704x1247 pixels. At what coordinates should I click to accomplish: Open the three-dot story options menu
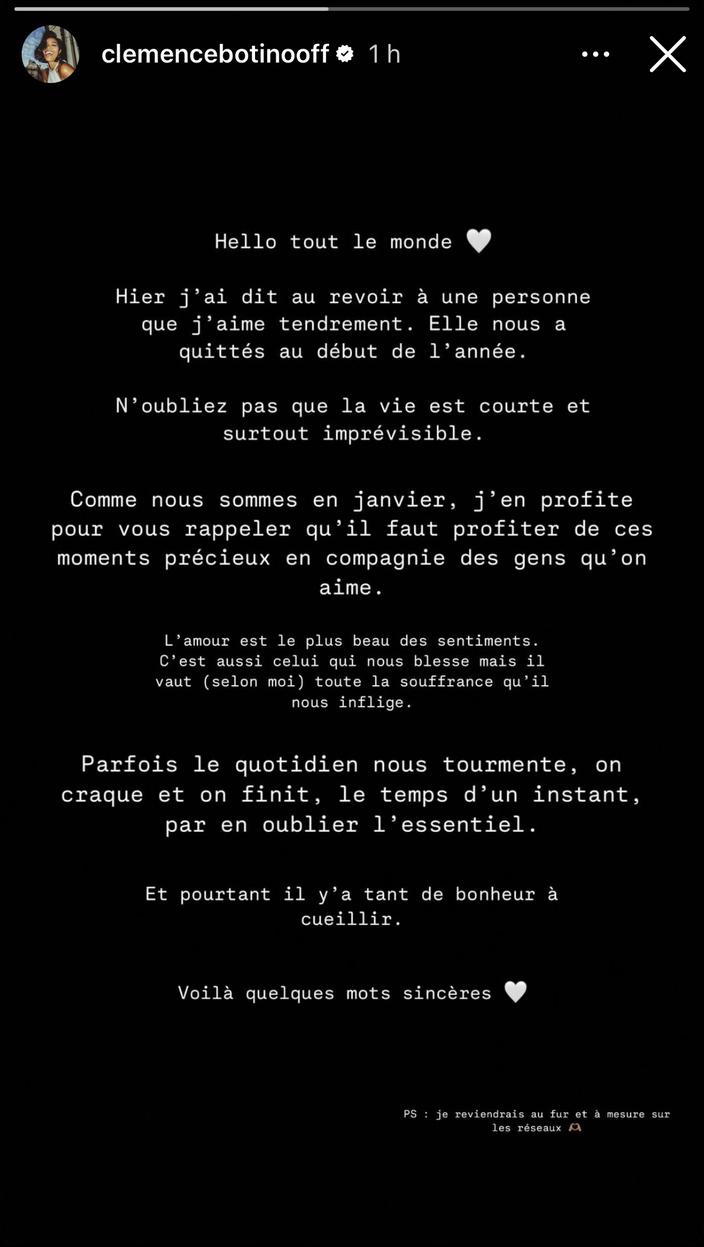(595, 54)
